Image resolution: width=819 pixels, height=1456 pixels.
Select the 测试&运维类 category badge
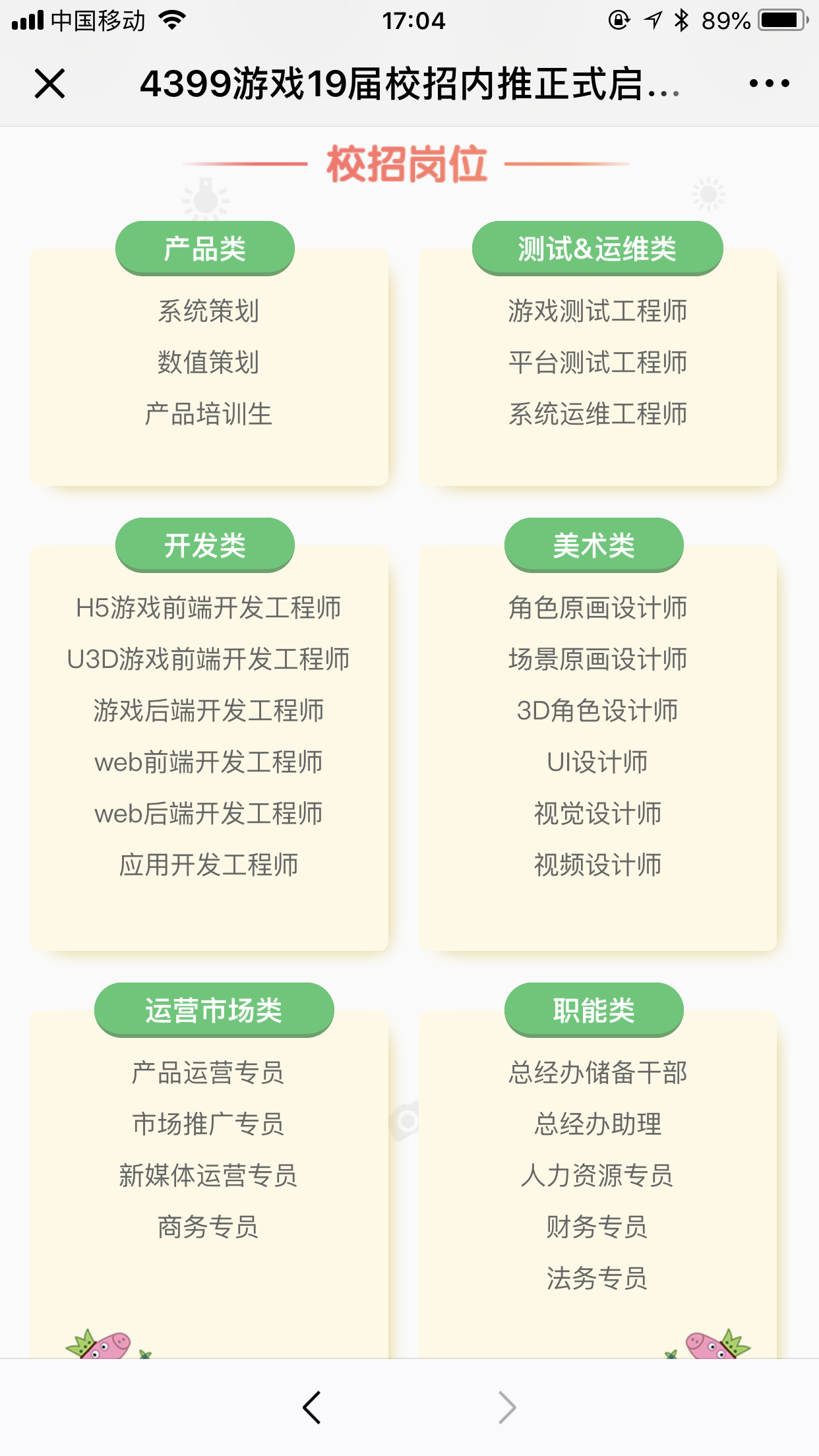pos(597,247)
